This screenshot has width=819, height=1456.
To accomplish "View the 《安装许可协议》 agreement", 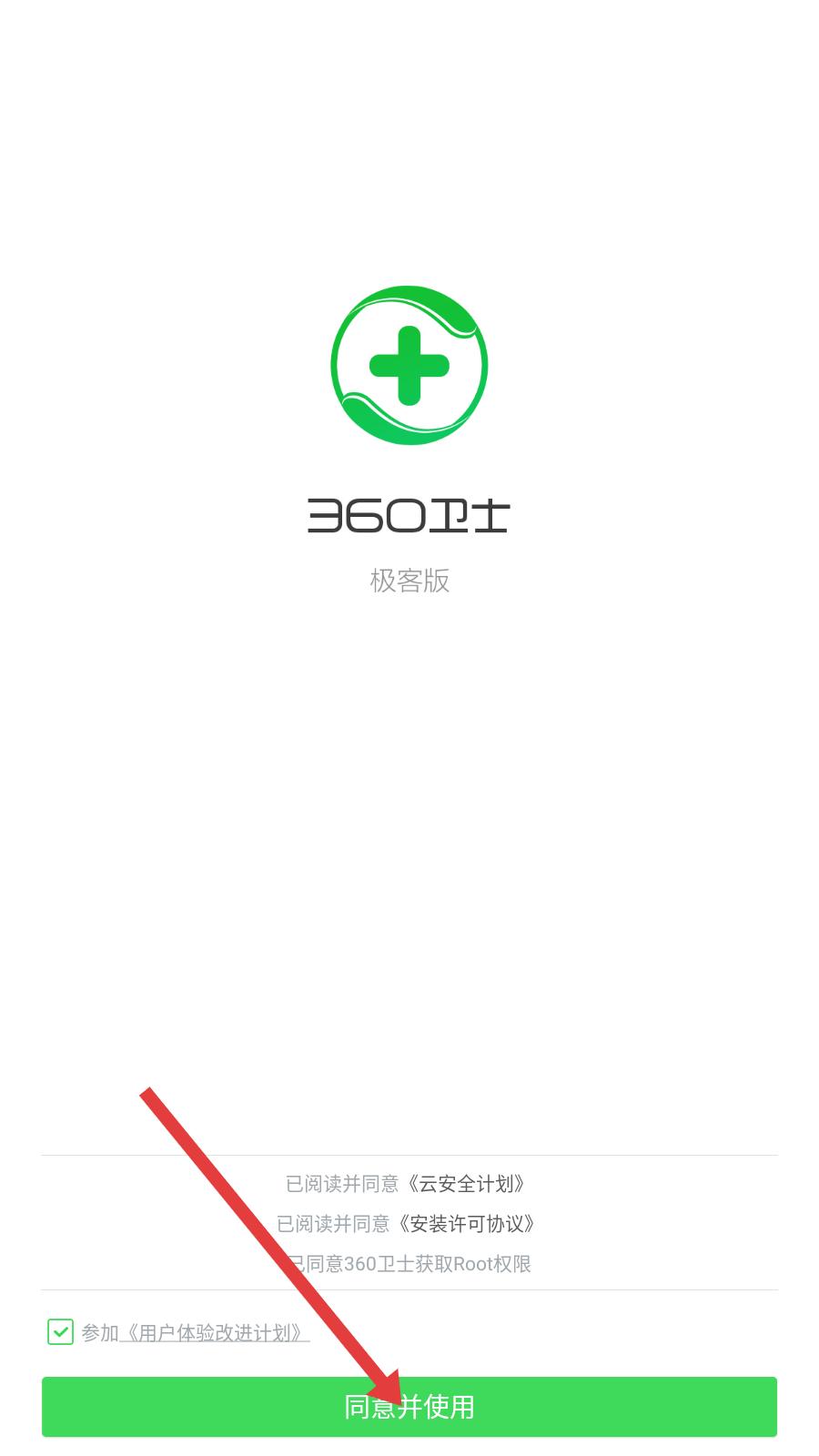I will (x=467, y=1224).
